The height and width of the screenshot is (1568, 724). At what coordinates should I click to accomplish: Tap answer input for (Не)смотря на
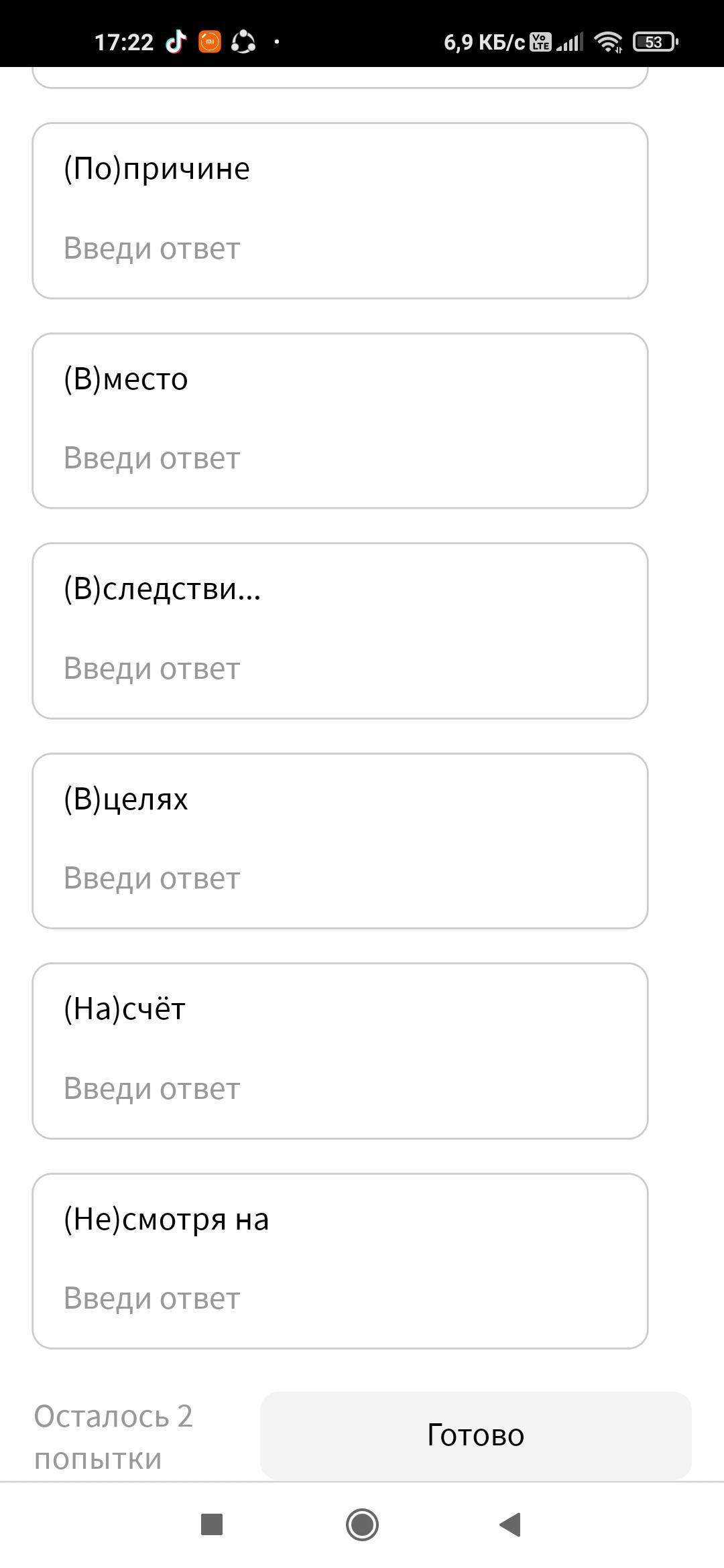(x=339, y=1299)
